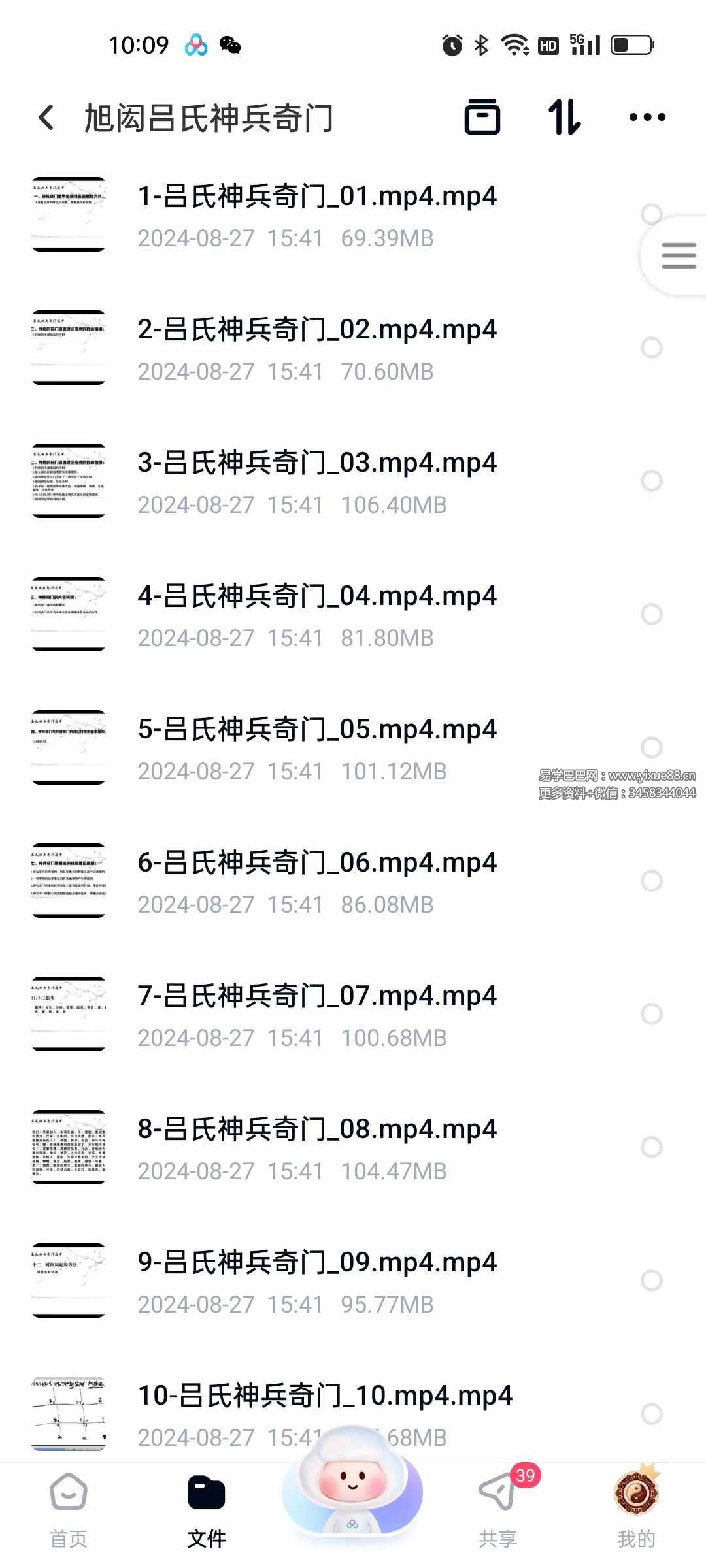Open 10-吕氏神兵奇门_10.mp4 at list bottom

pos(325,1397)
